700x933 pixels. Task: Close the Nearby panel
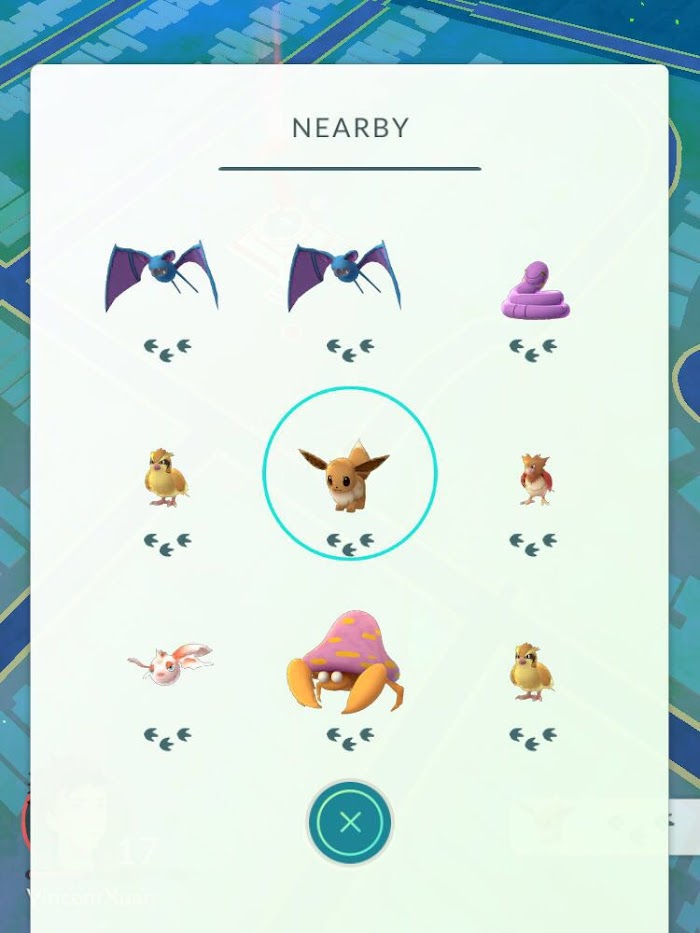pos(350,822)
